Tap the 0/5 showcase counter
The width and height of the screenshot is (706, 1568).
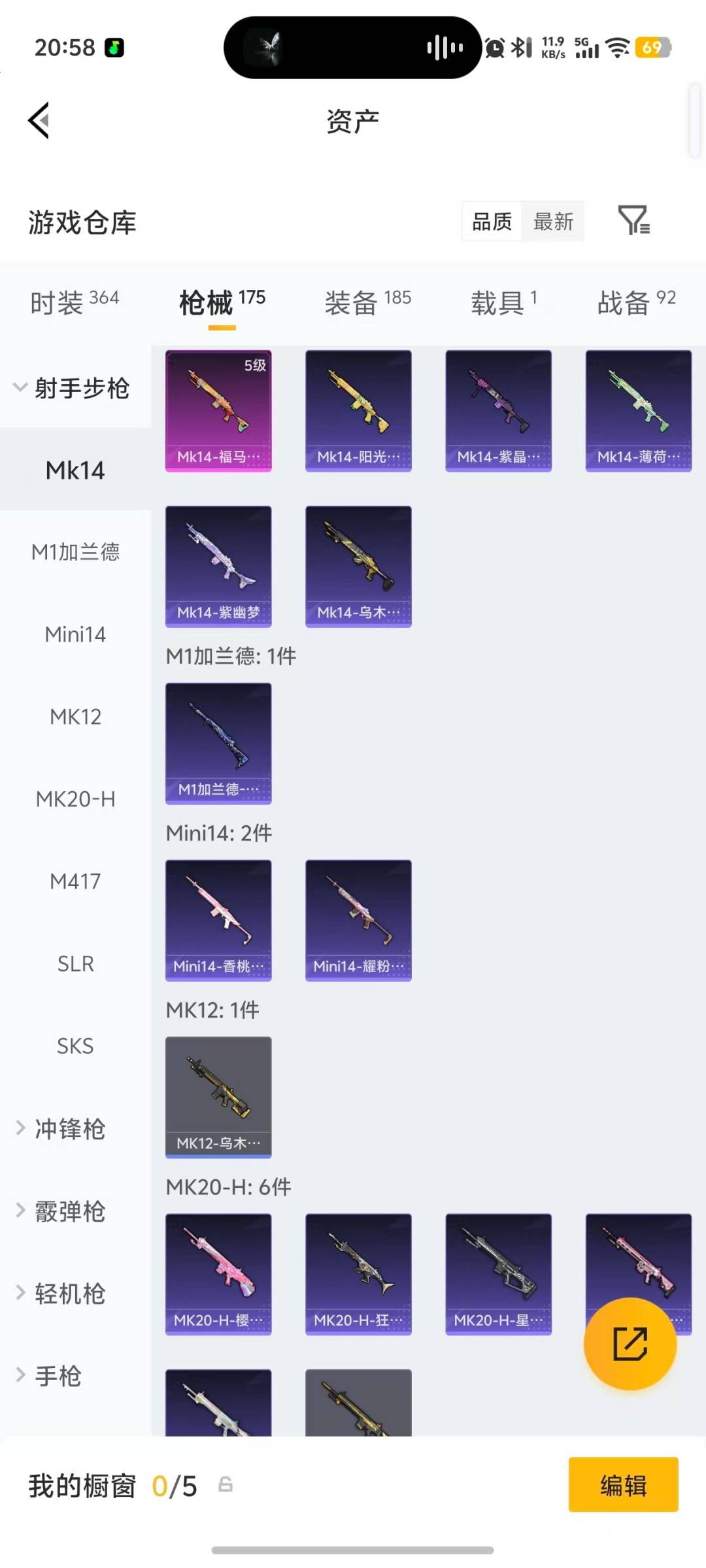pyautogui.click(x=175, y=1485)
